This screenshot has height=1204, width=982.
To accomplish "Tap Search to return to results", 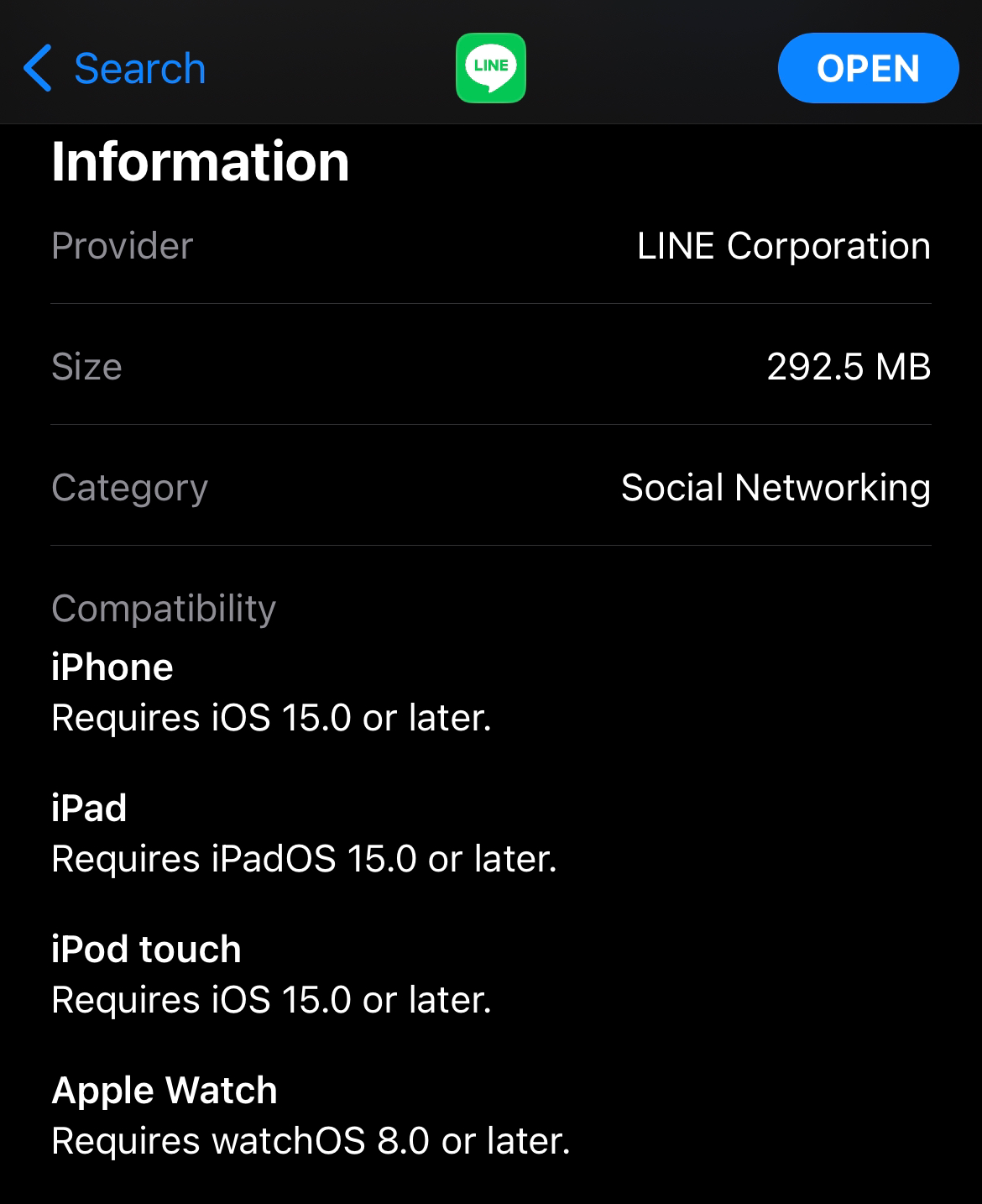I will pos(138,67).
